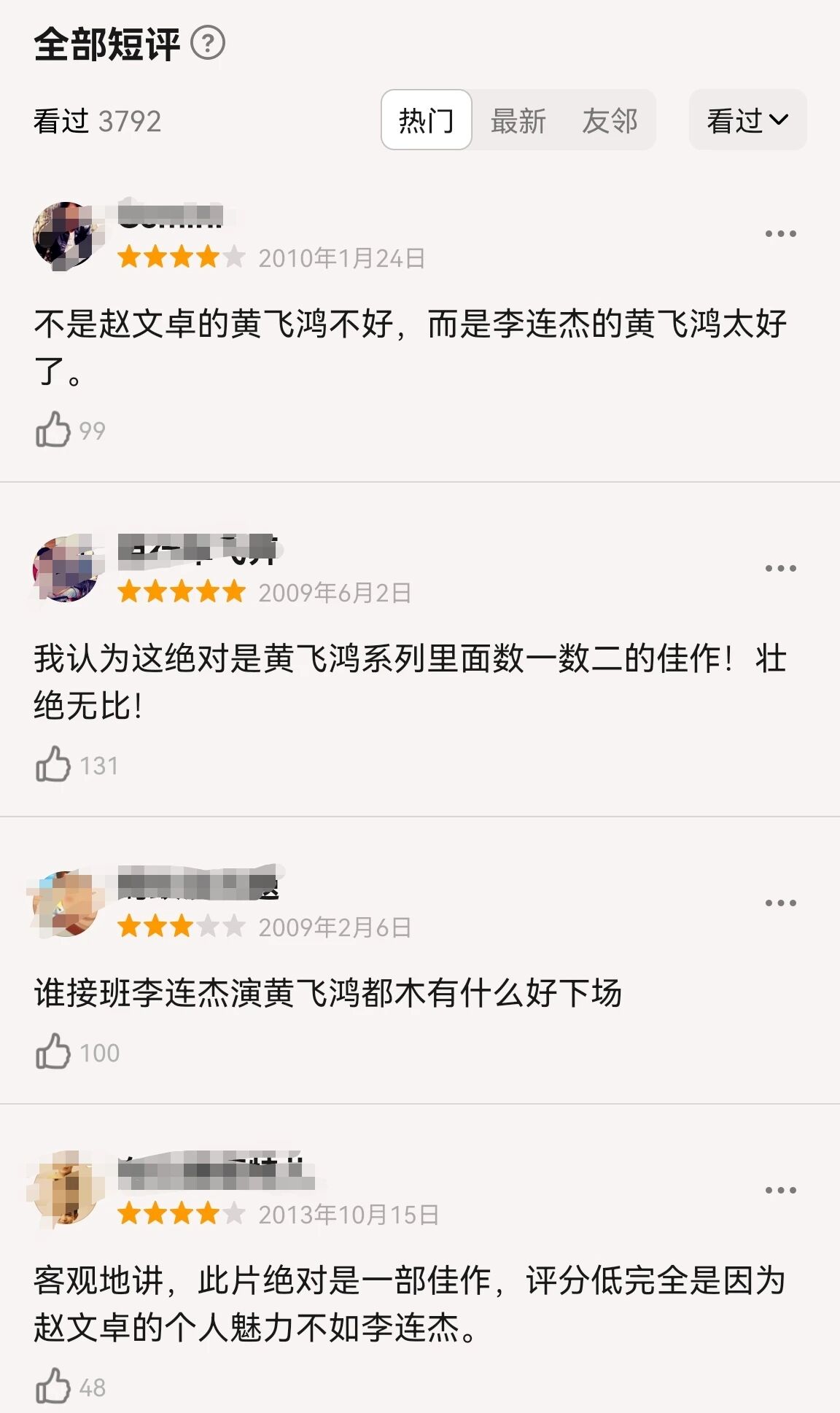Switch to the 友邻 tab
Screen dimensions: 840x1413
click(610, 120)
